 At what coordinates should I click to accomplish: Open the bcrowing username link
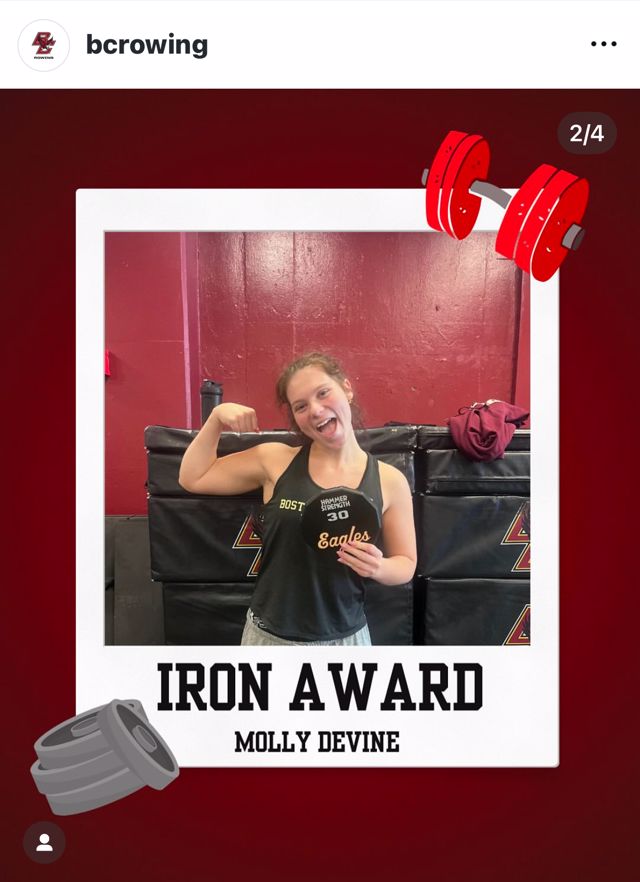click(147, 45)
